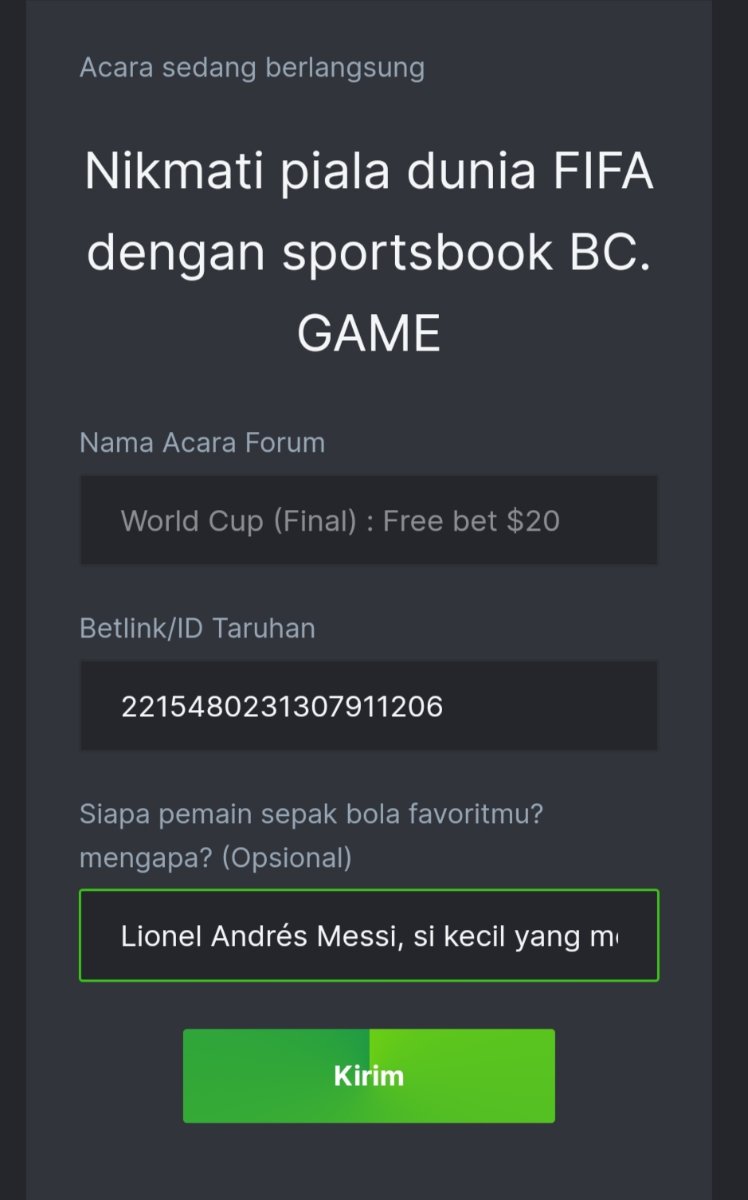The height and width of the screenshot is (1200, 748).
Task: Tap the Nama Acara Forum field
Action: click(x=368, y=520)
